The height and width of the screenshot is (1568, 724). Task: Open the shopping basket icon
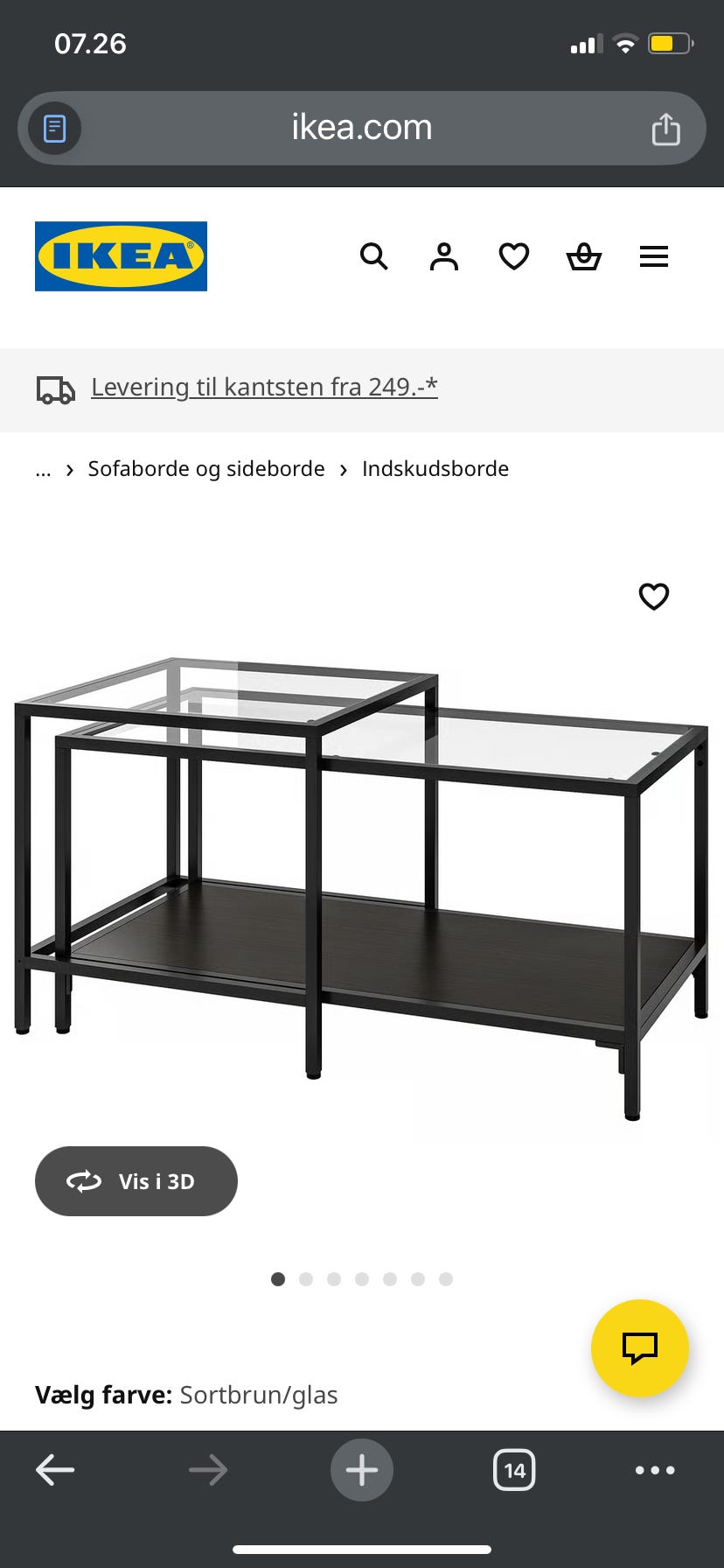[x=583, y=256]
